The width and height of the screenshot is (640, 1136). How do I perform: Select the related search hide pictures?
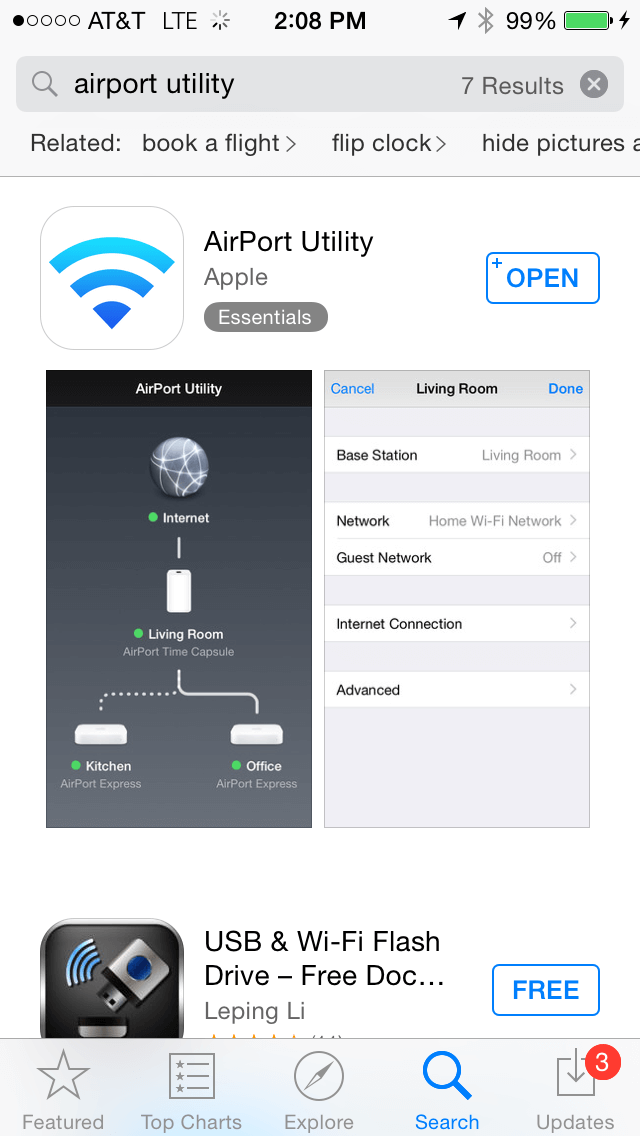560,143
